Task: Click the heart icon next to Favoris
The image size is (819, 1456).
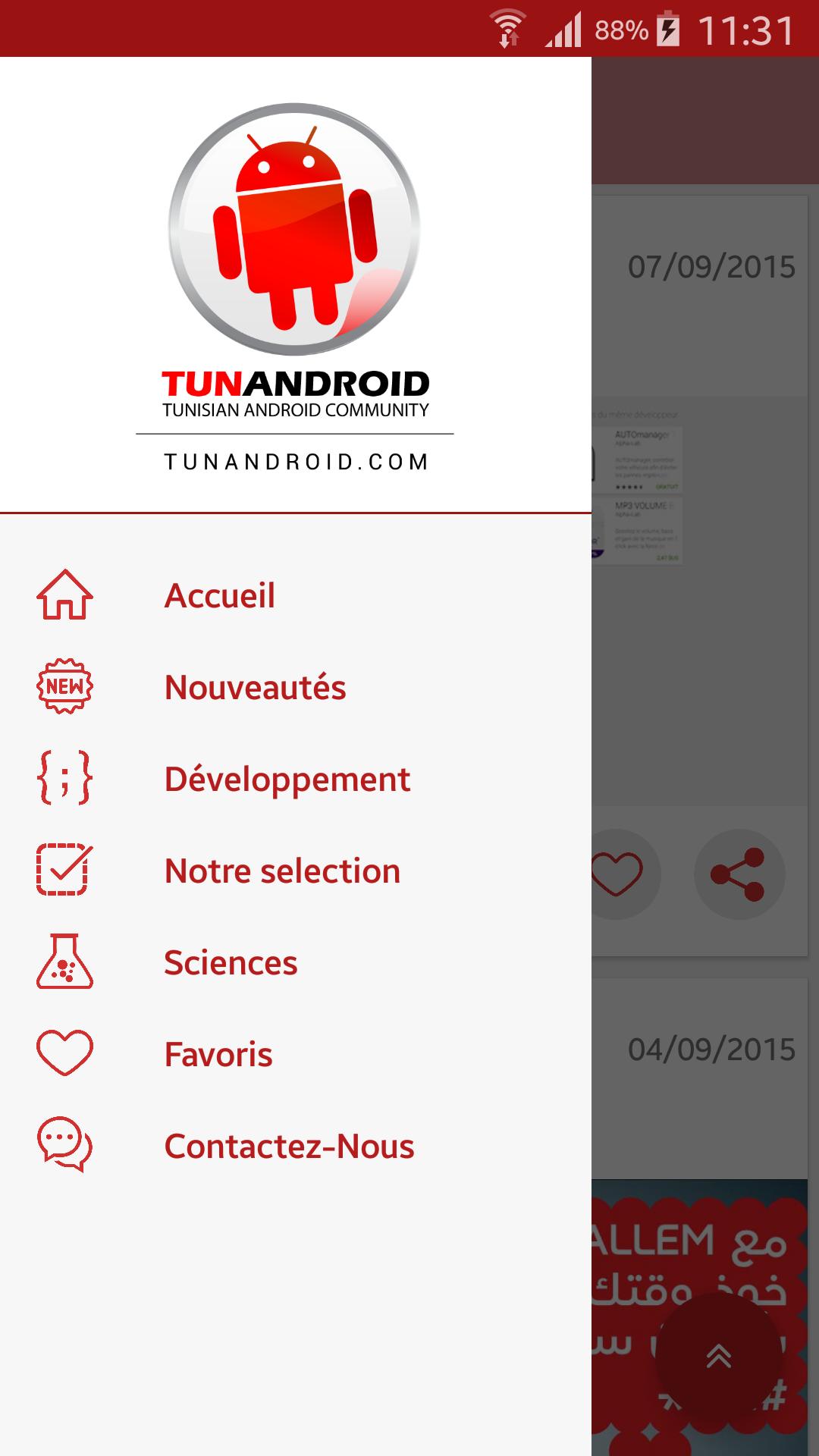Action: (x=64, y=1053)
